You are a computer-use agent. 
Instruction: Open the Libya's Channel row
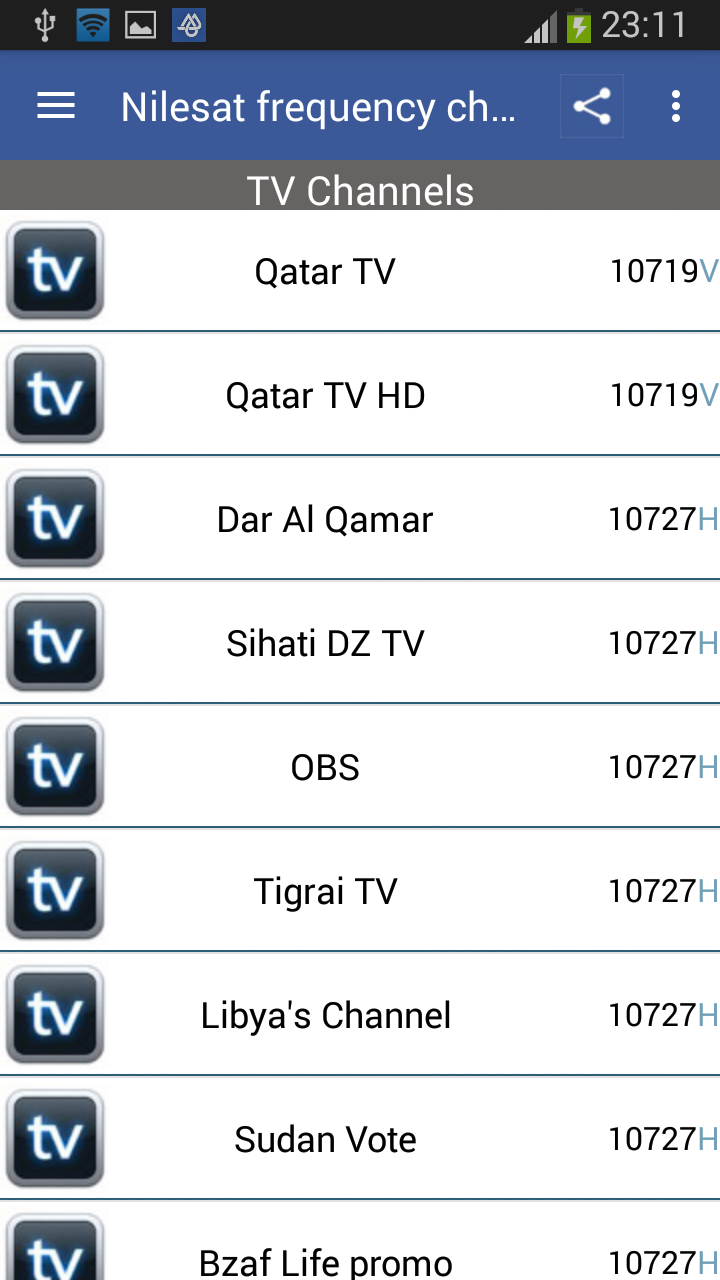[360, 1015]
